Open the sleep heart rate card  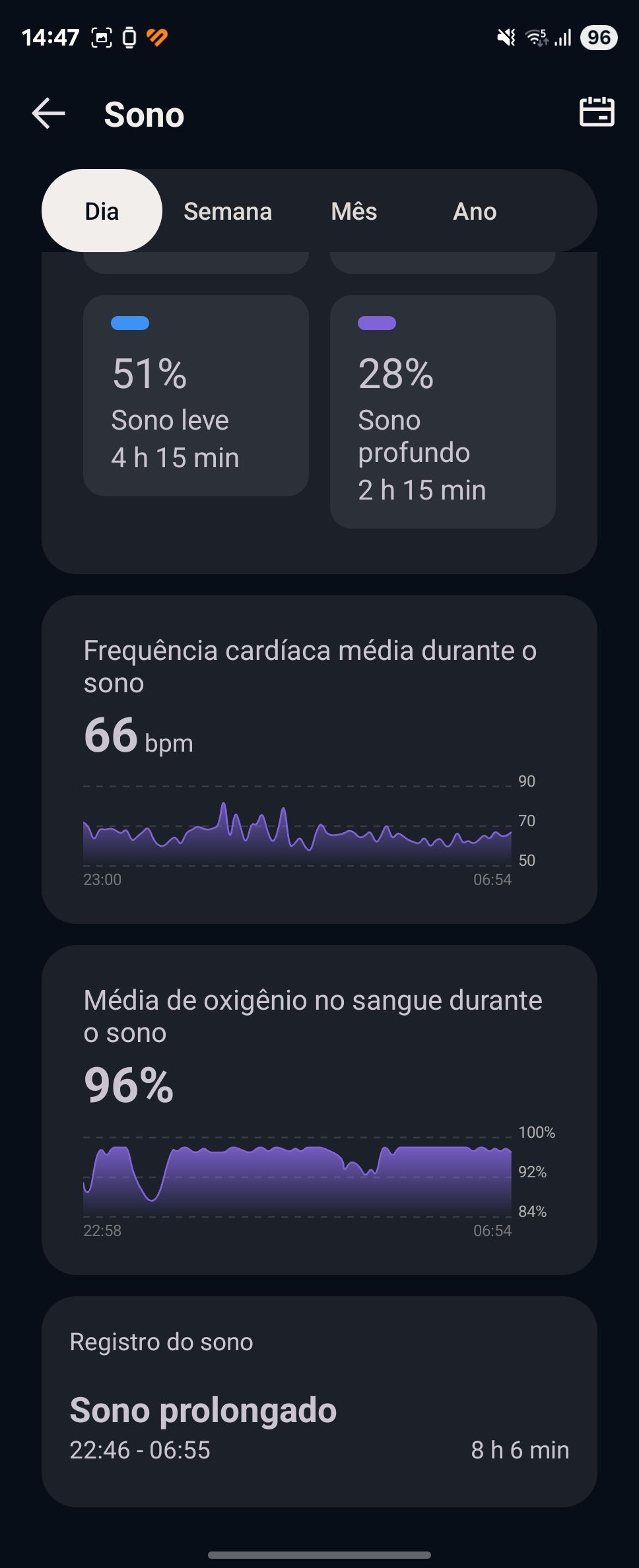coord(319,759)
